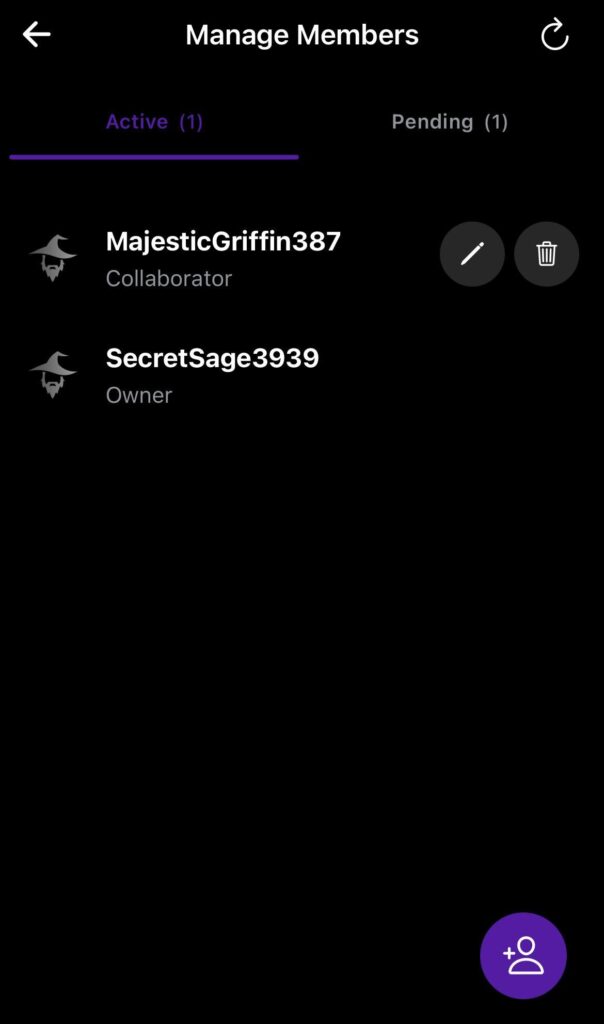Add a new member
The width and height of the screenshot is (604, 1024).
coord(523,956)
